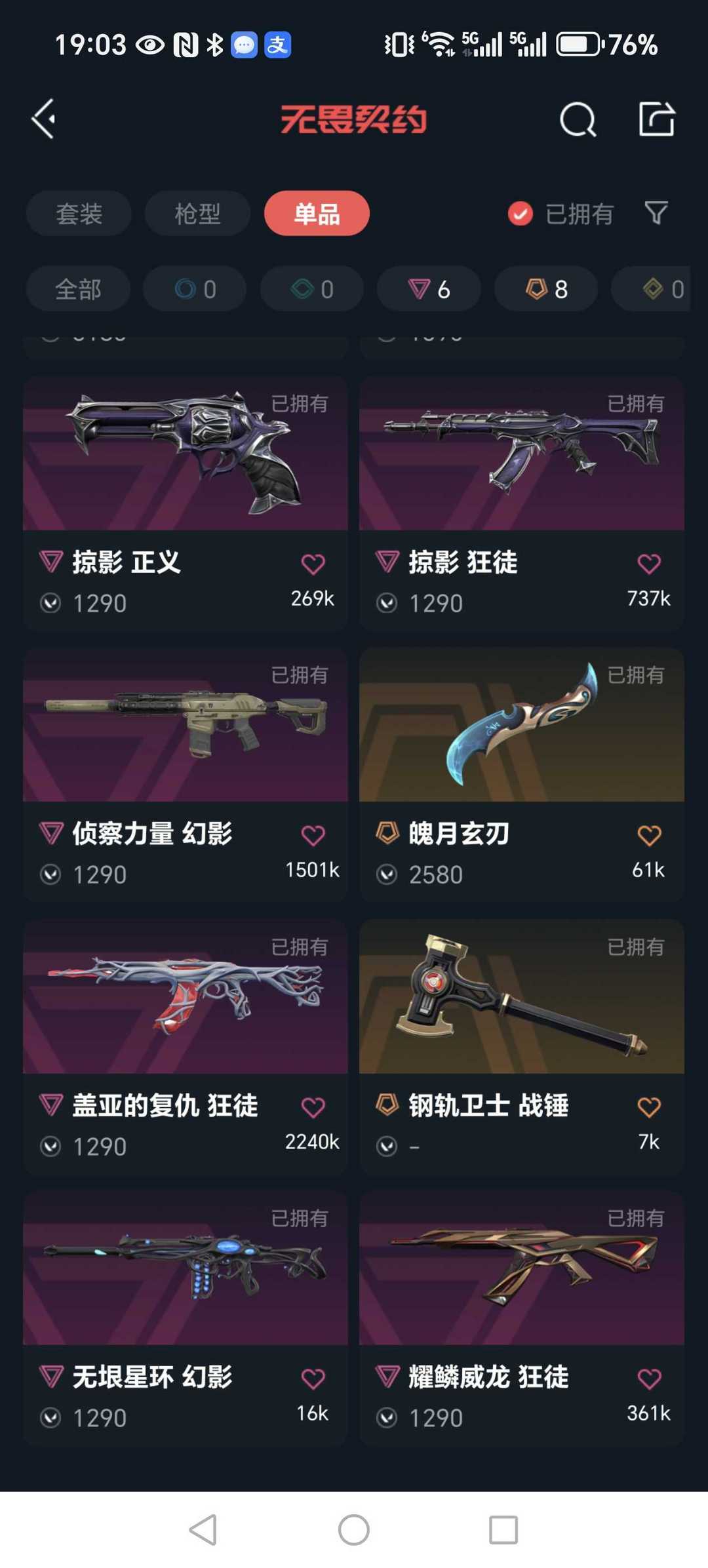Like the 掠影 狂徒 skin
Screen dimensions: 708x1568
[x=649, y=564]
